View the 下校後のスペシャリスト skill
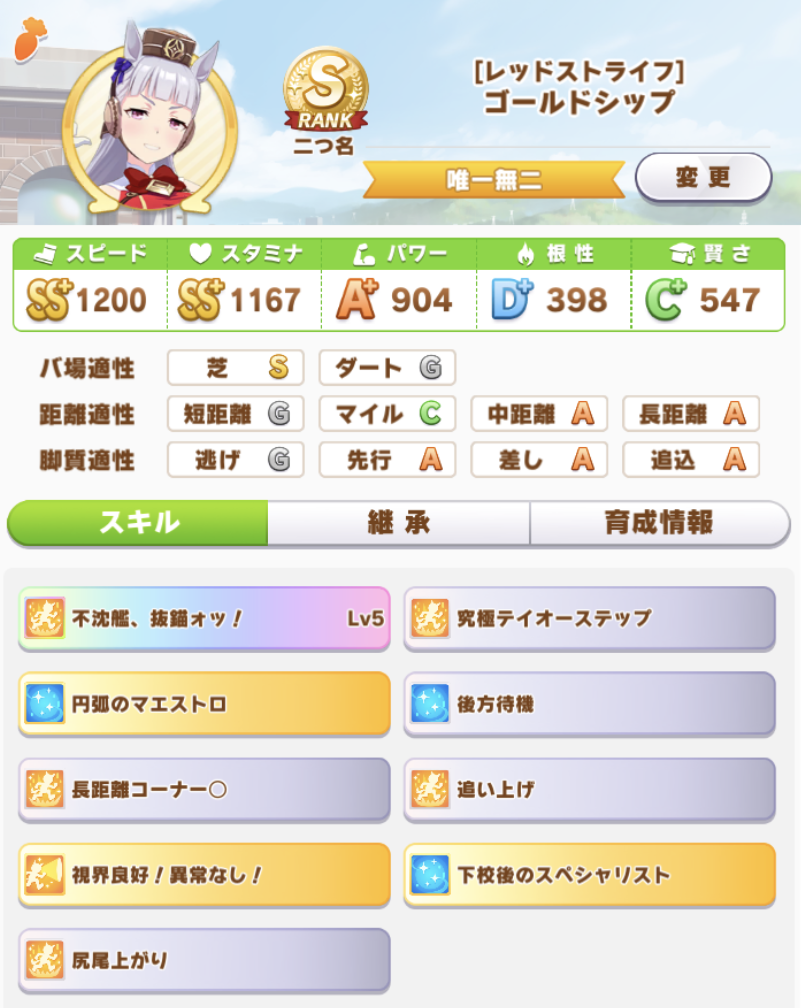Image resolution: width=801 pixels, height=1008 pixels. (589, 875)
